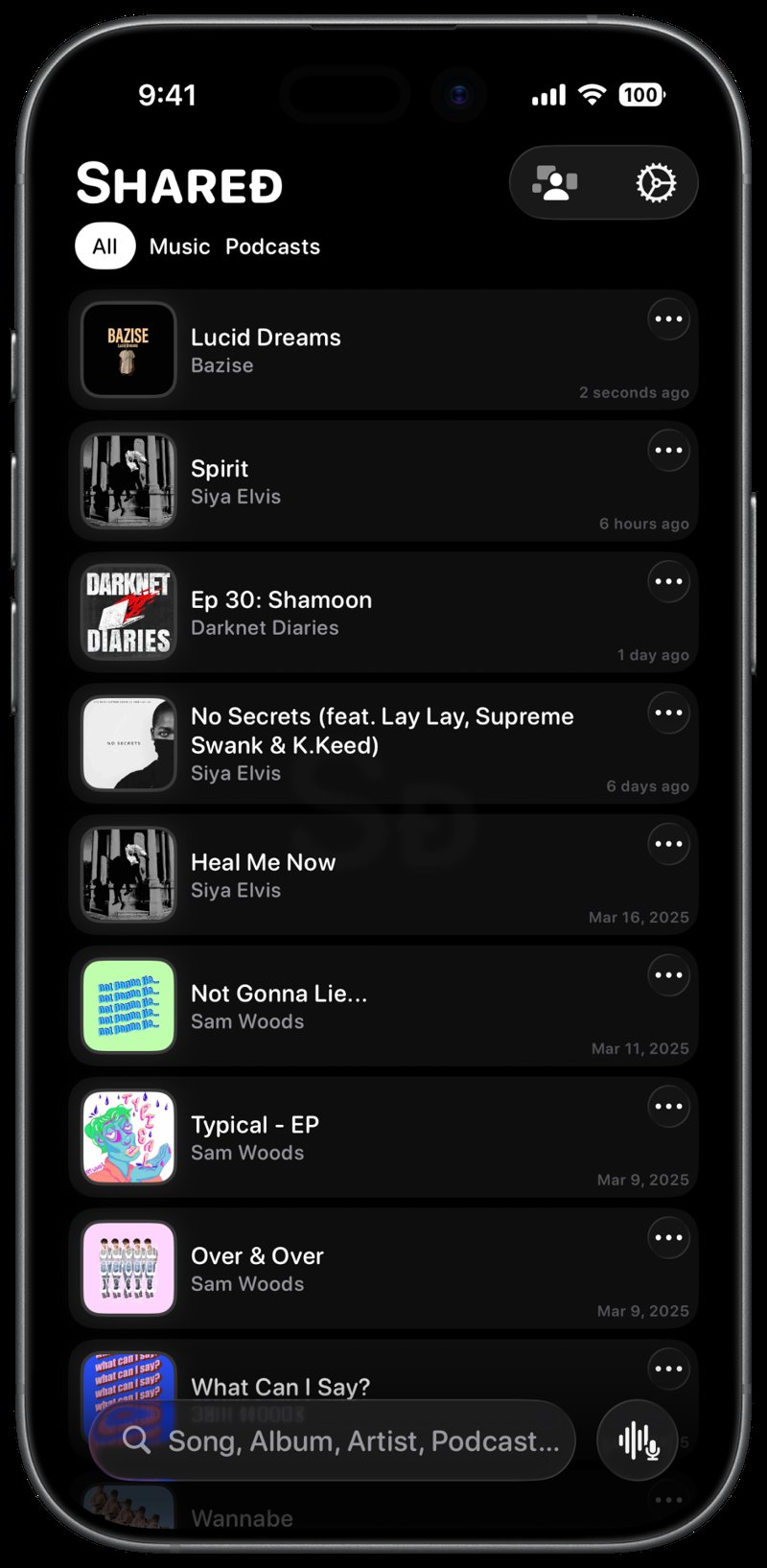Open more options for Ep 30: Shamoon

[x=668, y=582]
